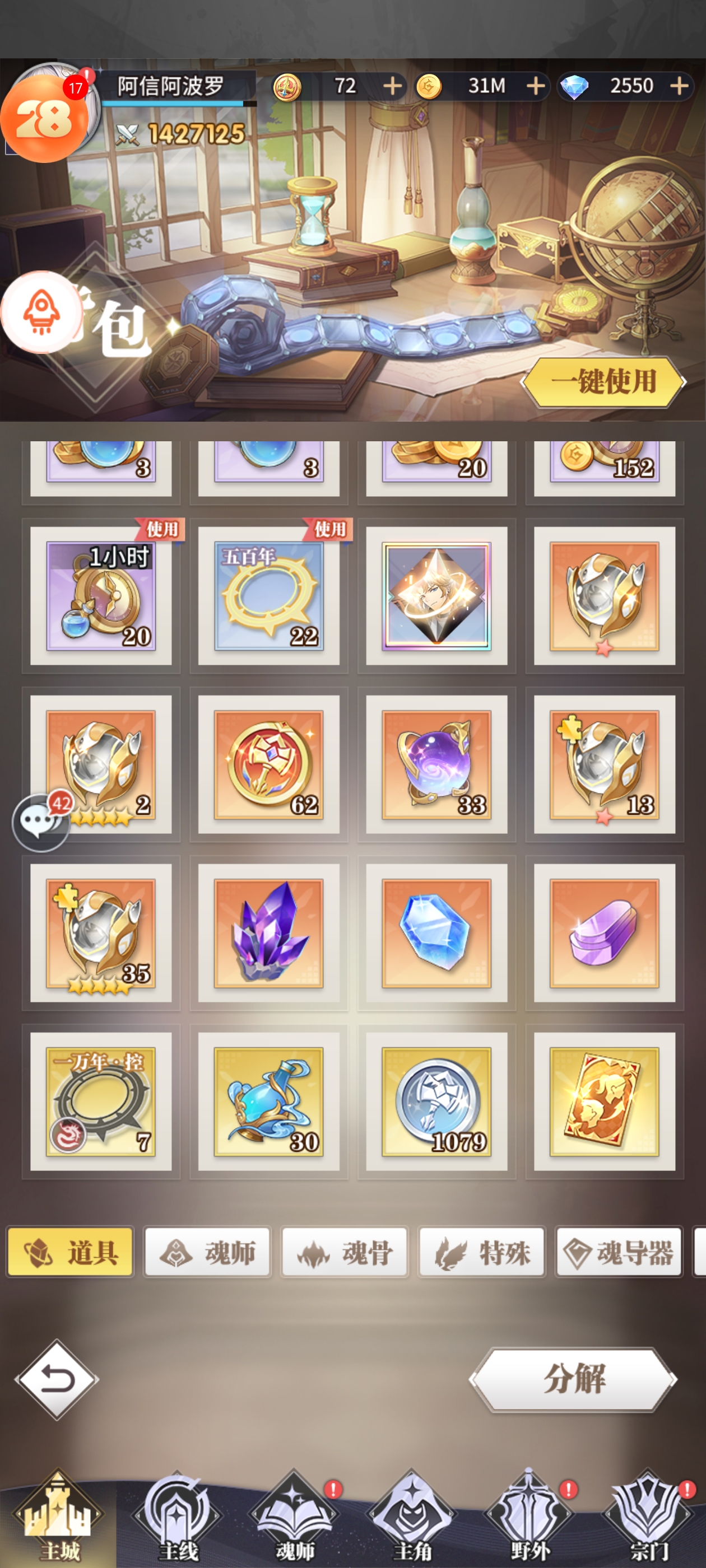The image size is (706, 1568).
Task: Select the 道具 items tab
Action: point(70,1252)
